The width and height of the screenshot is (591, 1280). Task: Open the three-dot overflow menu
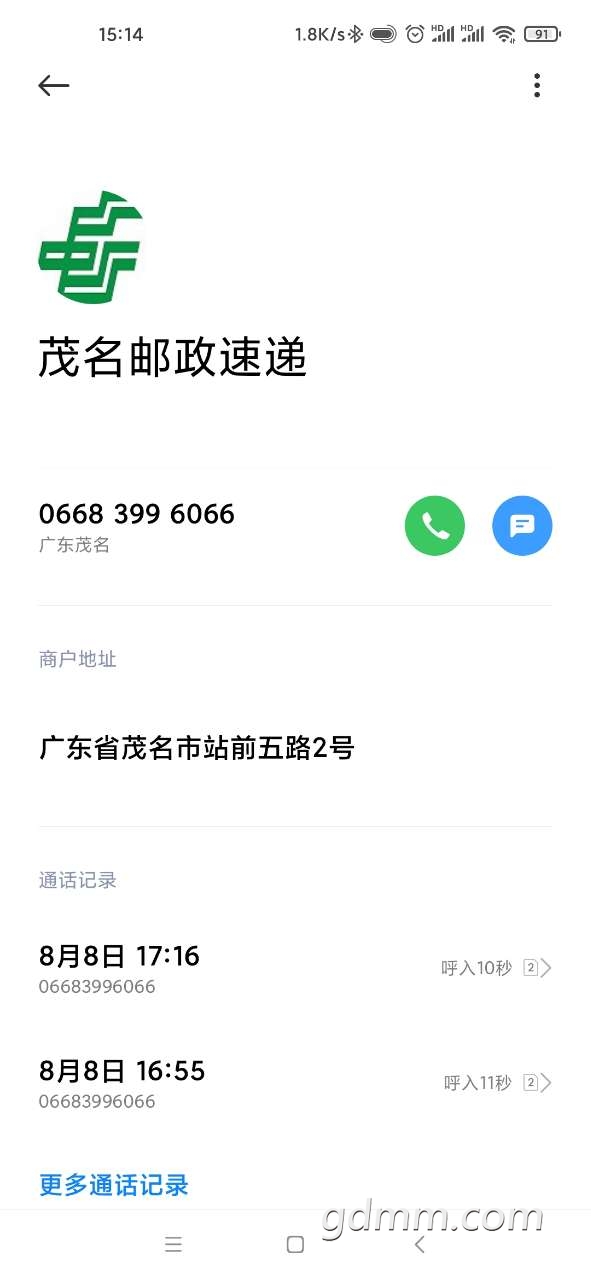click(537, 86)
